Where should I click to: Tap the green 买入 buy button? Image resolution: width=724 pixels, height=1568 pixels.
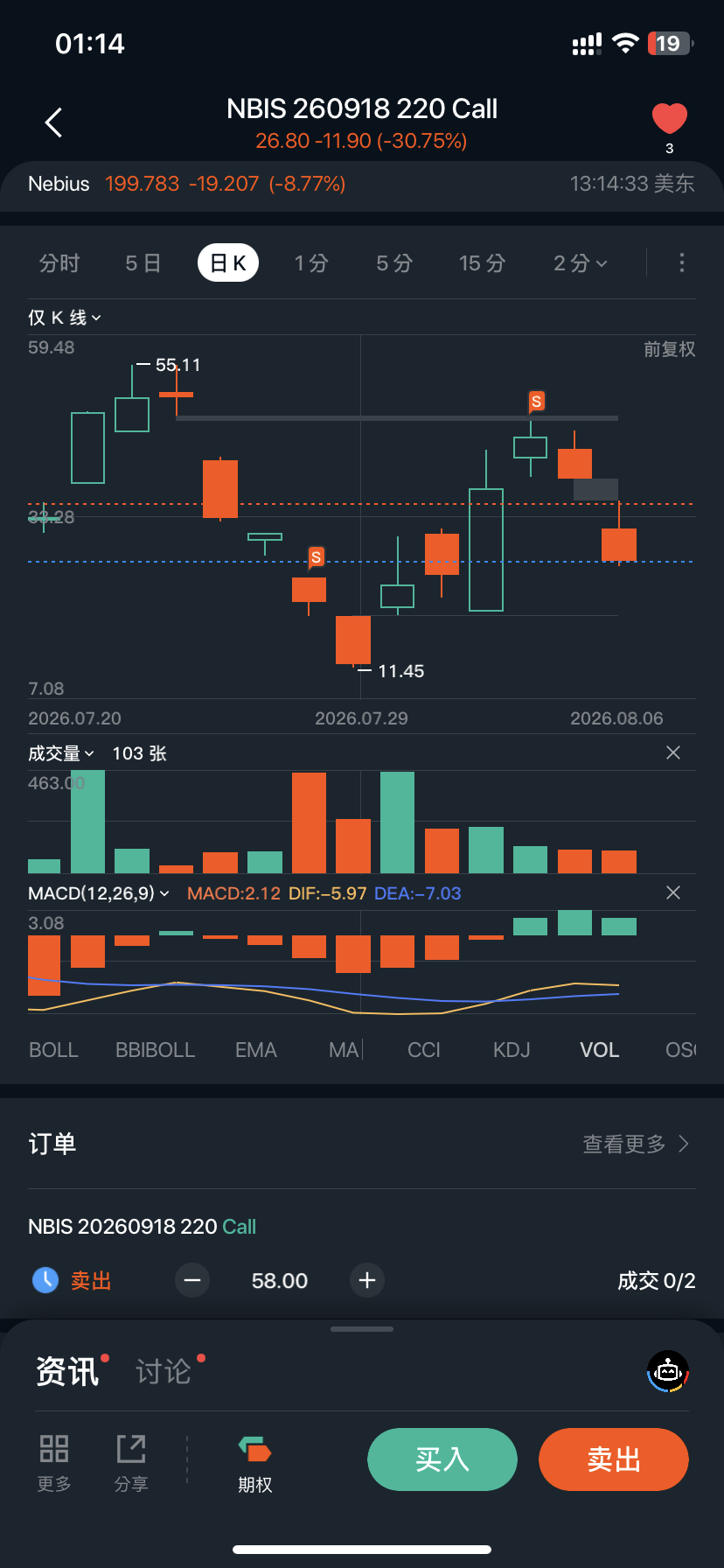pyautogui.click(x=442, y=1459)
